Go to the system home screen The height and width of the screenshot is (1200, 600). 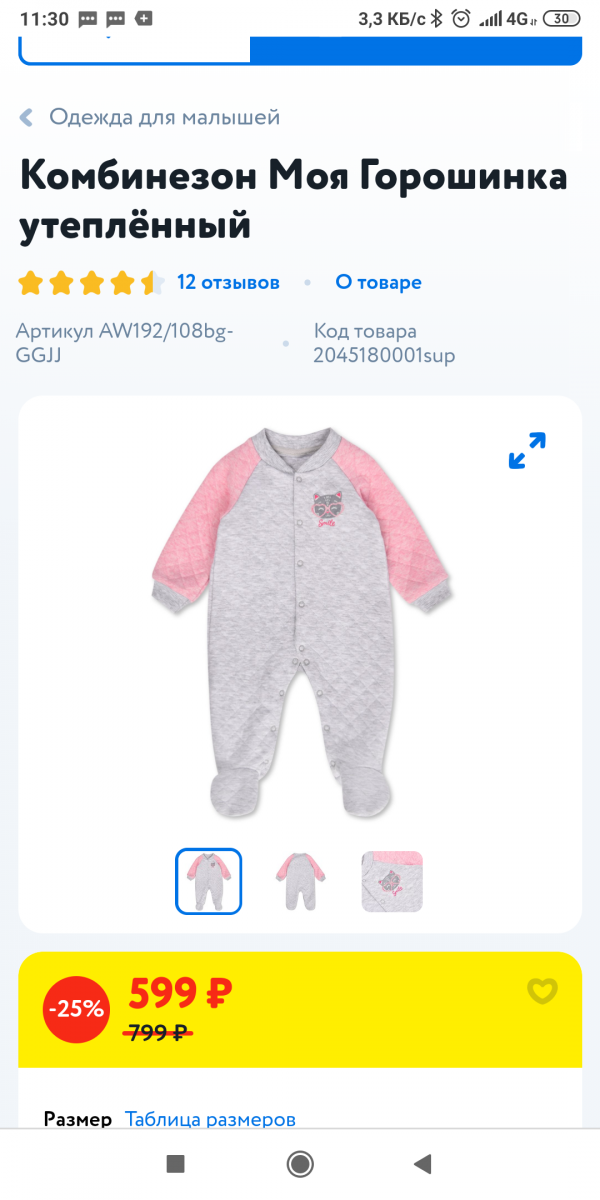300,1163
